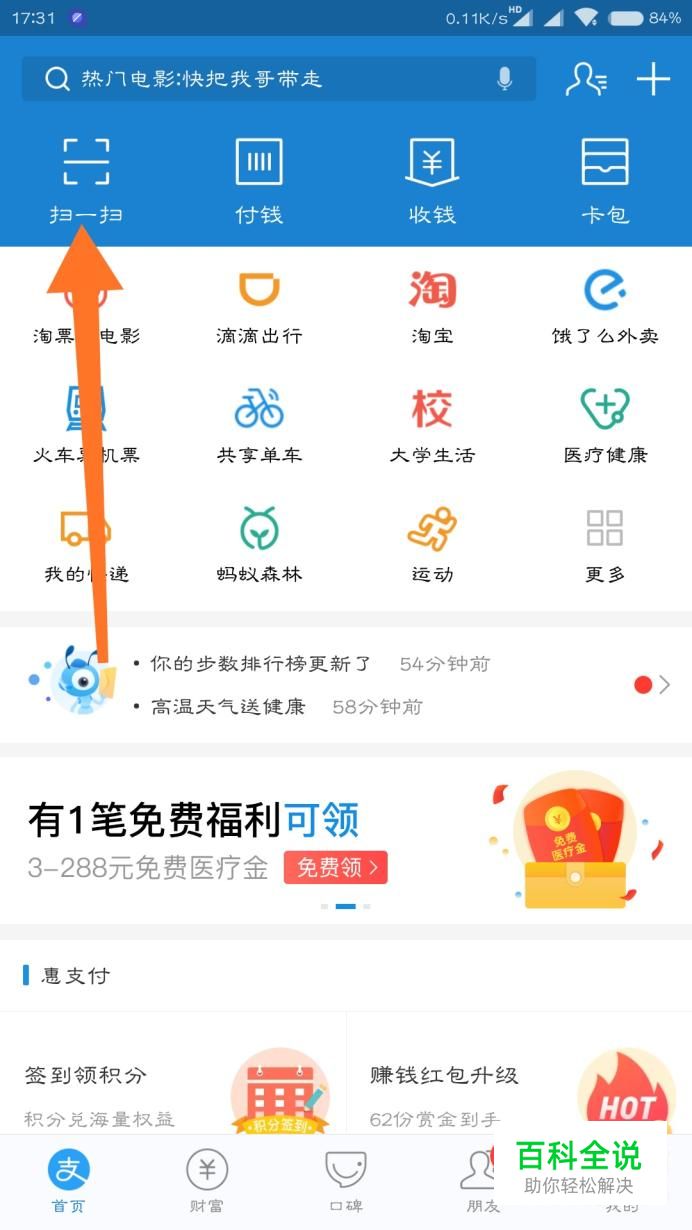Launch 滴滴出行
This screenshot has width=692, height=1230.
pos(259,307)
